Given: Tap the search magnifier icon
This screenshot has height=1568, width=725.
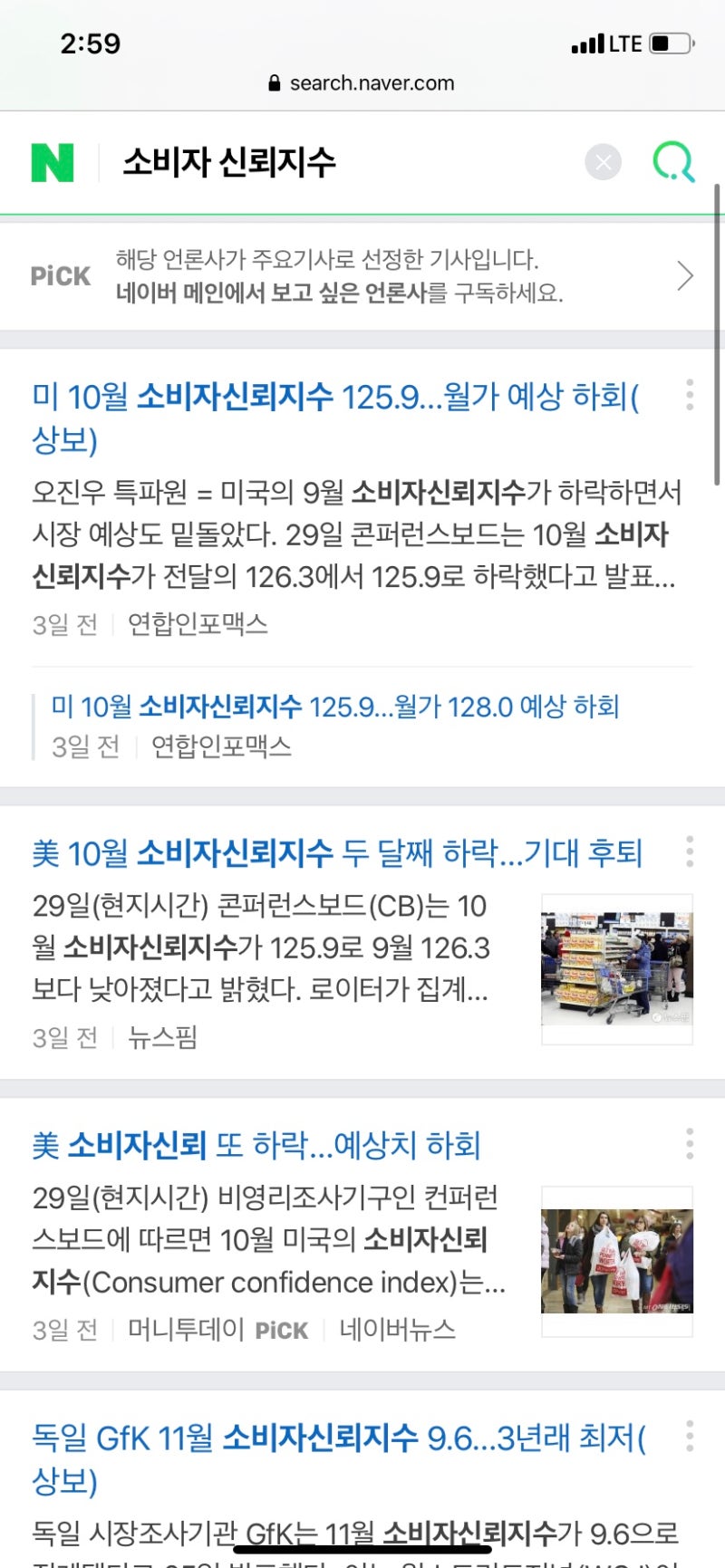Looking at the screenshot, I should 674,161.
